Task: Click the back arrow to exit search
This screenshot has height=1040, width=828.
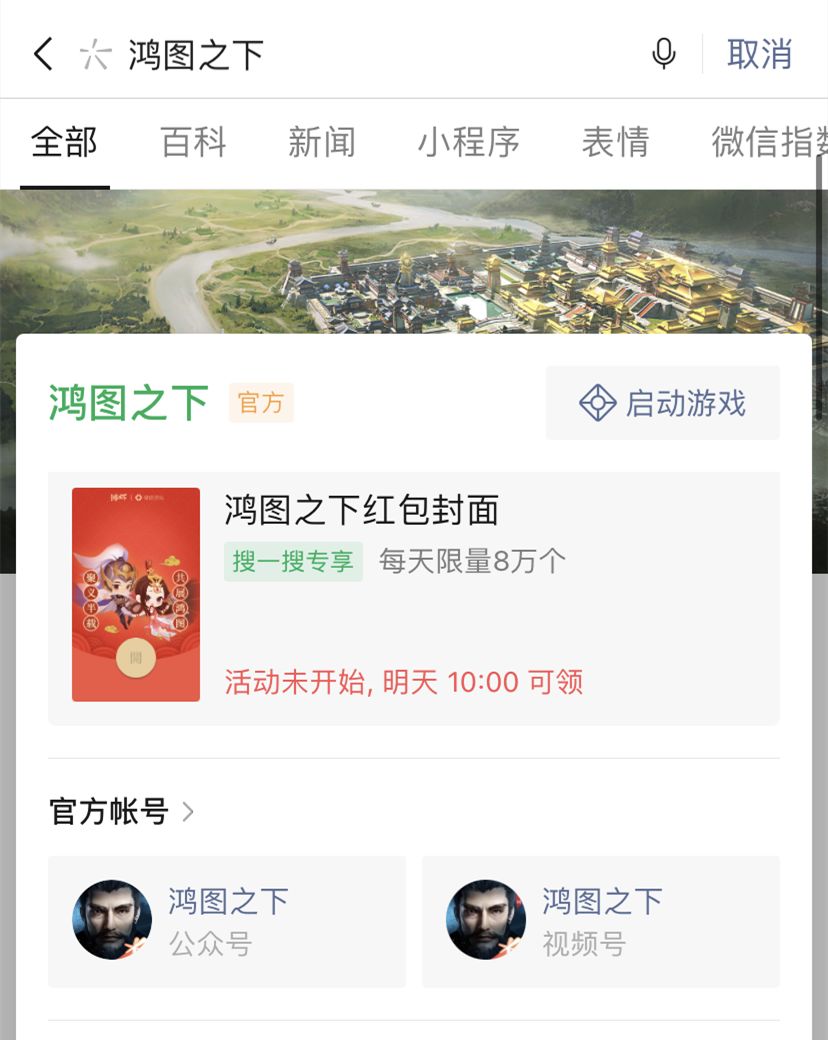Action: (x=40, y=52)
